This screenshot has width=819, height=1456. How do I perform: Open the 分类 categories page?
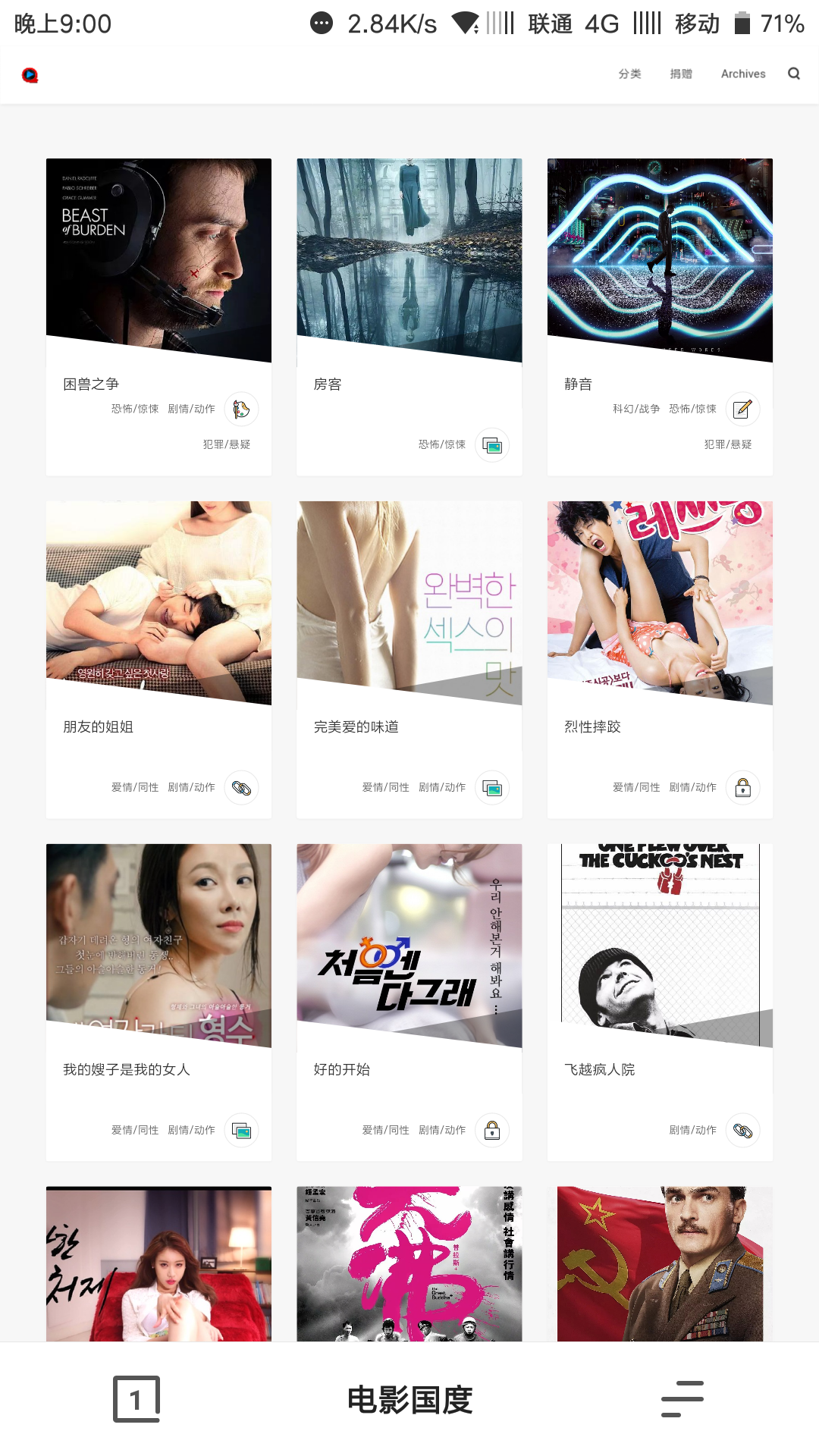(629, 74)
